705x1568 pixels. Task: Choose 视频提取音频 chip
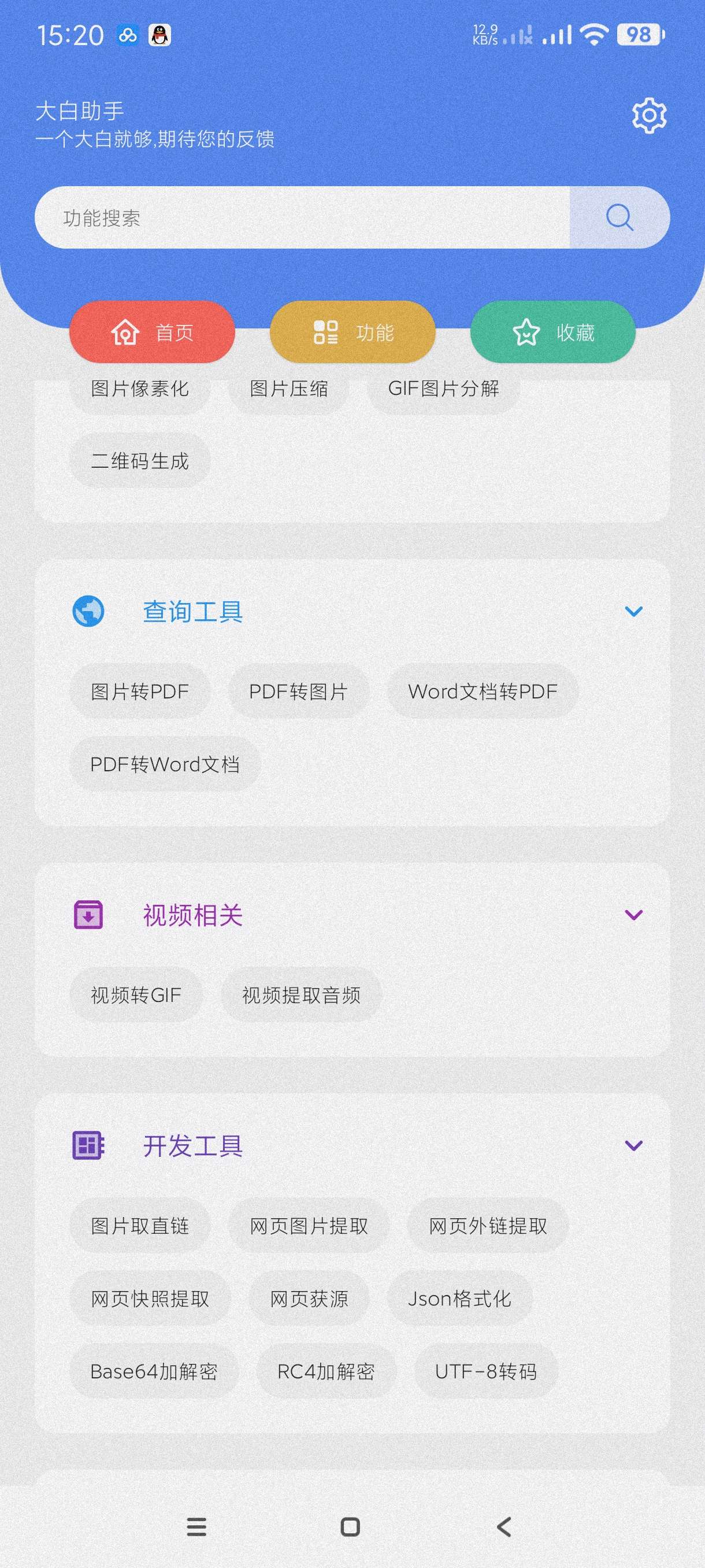[x=302, y=994]
